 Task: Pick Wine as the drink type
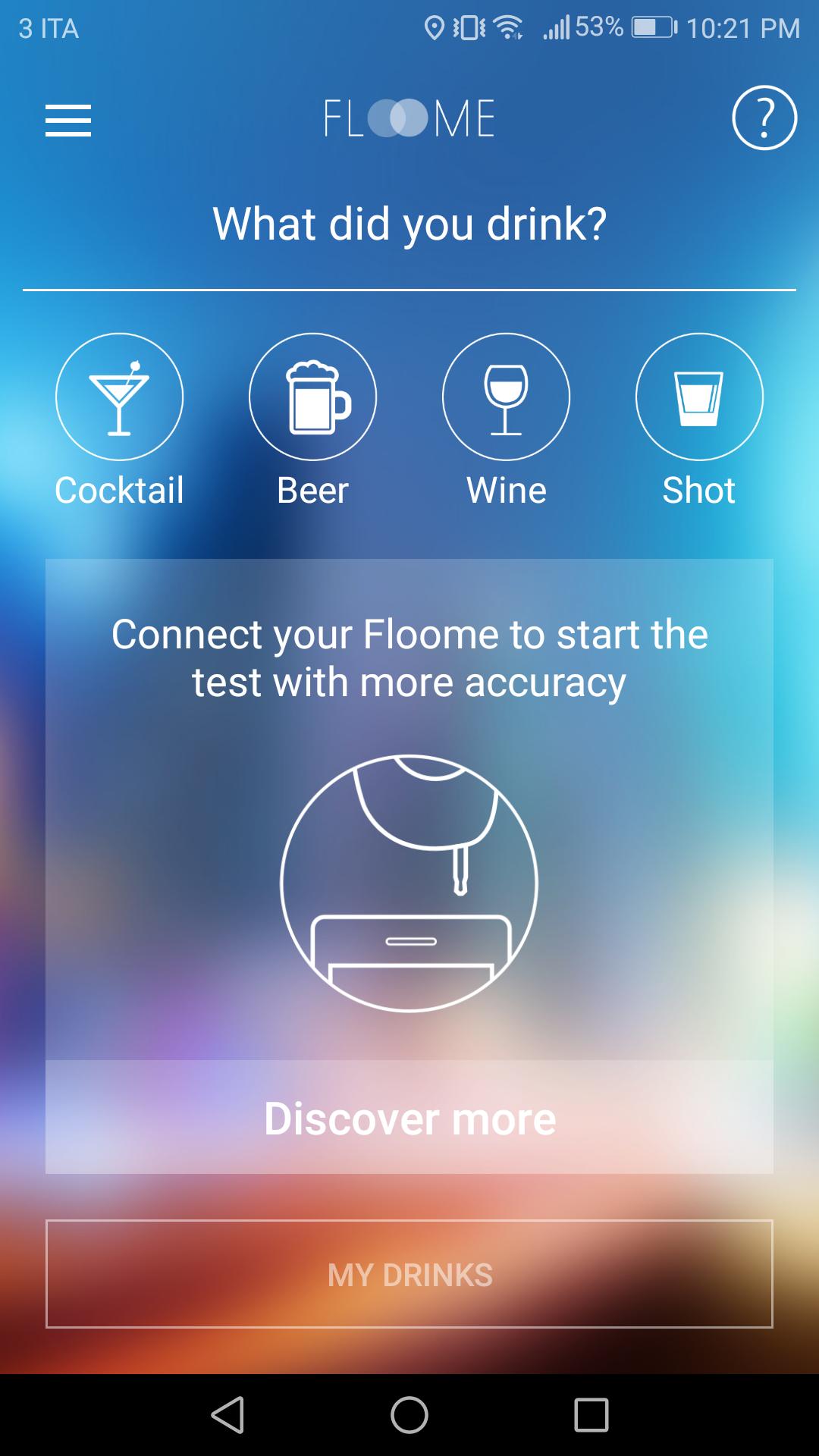point(506,397)
